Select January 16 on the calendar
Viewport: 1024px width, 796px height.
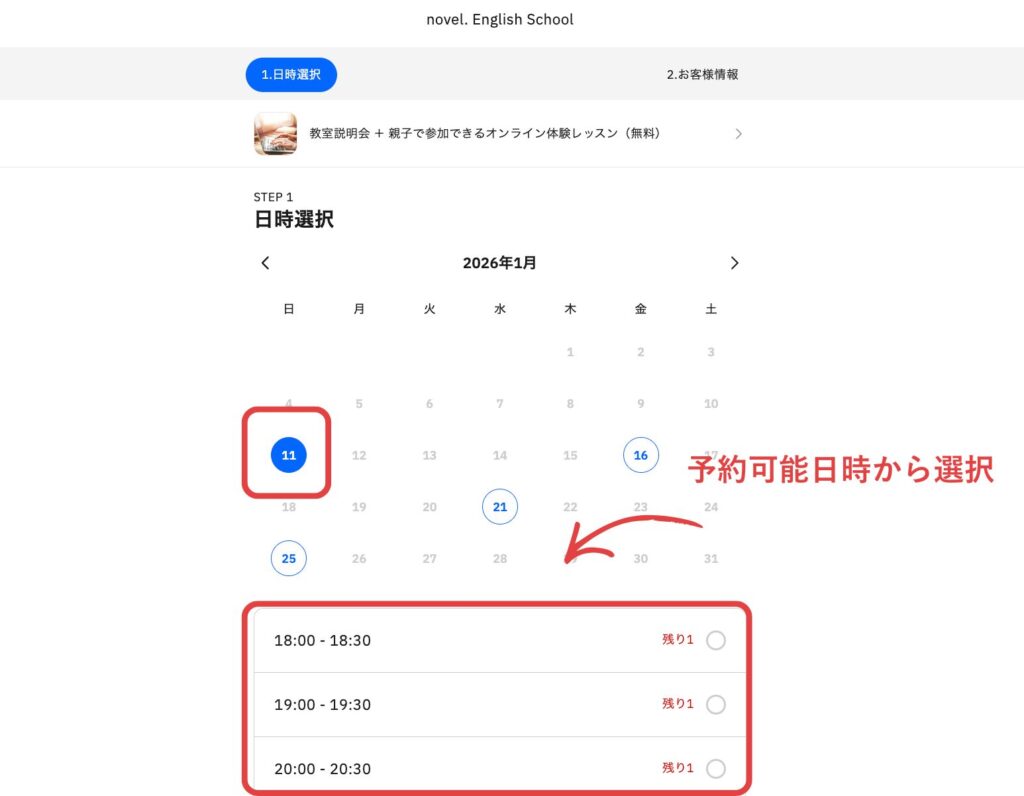point(640,455)
